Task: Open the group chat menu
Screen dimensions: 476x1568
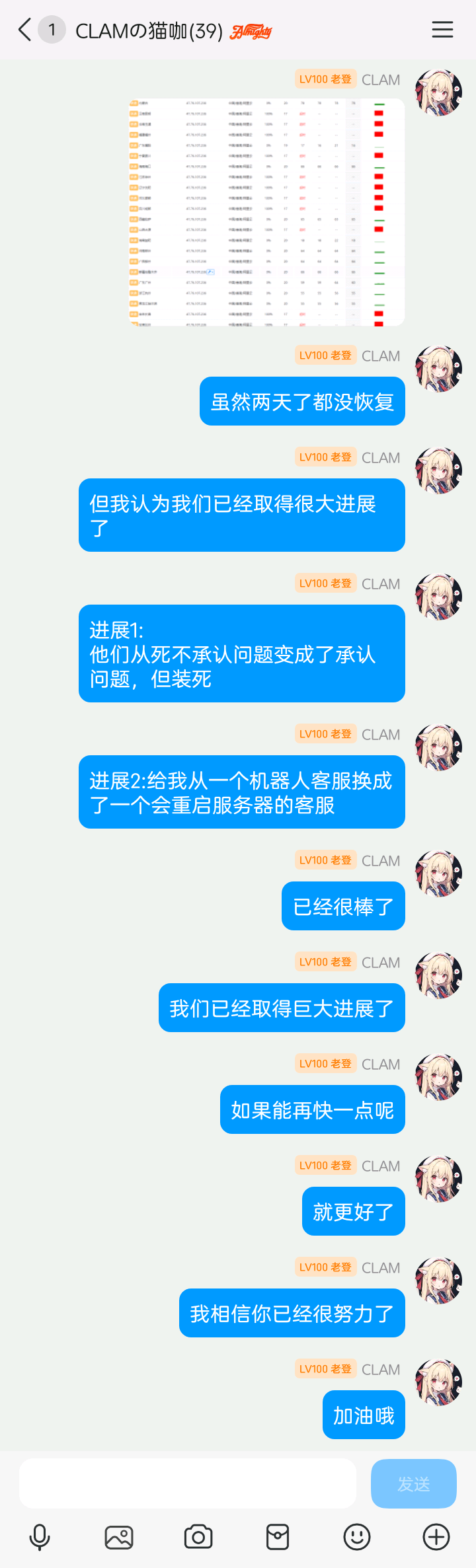Action: point(442,30)
